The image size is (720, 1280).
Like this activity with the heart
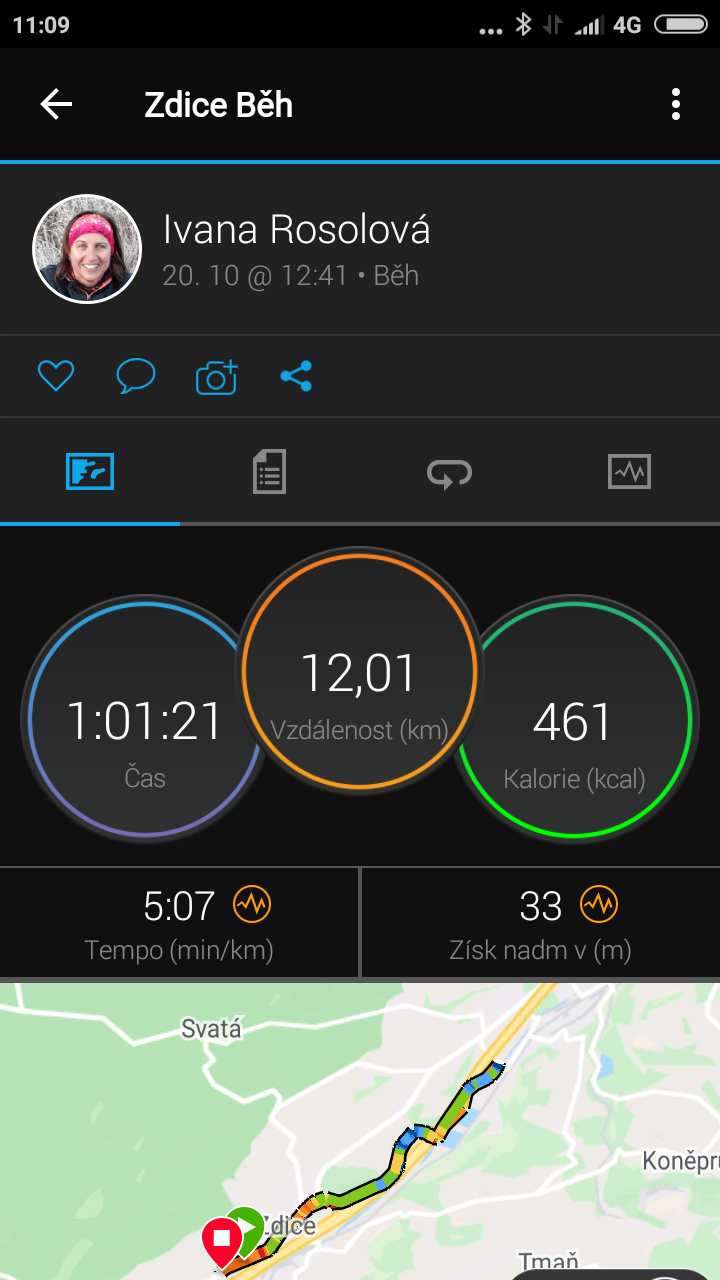tap(56, 377)
